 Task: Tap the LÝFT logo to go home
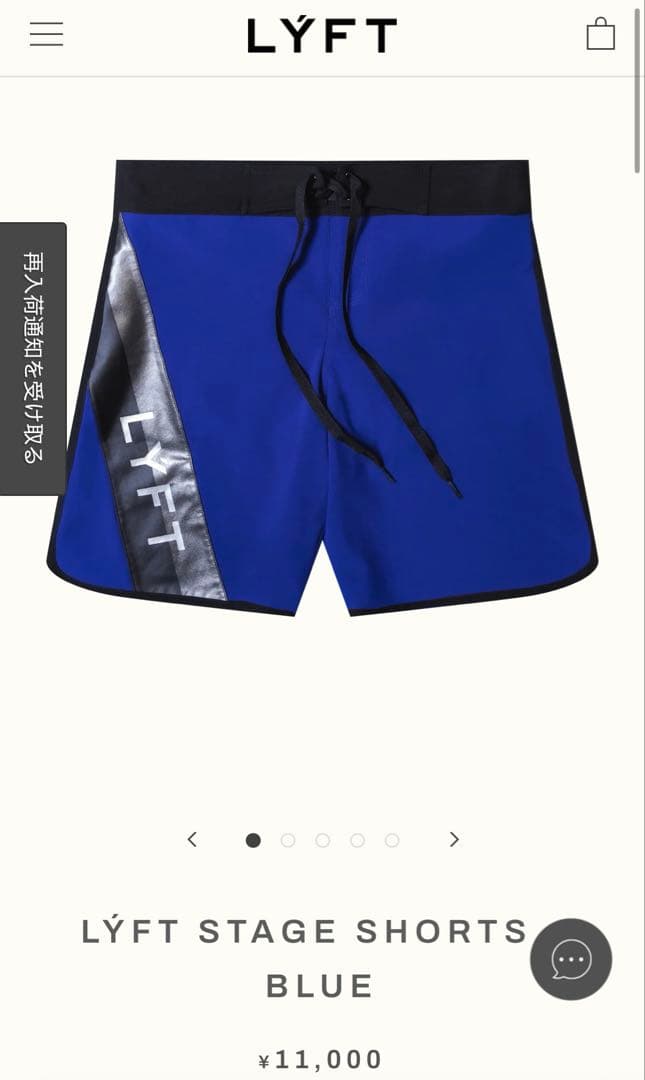(x=322, y=36)
